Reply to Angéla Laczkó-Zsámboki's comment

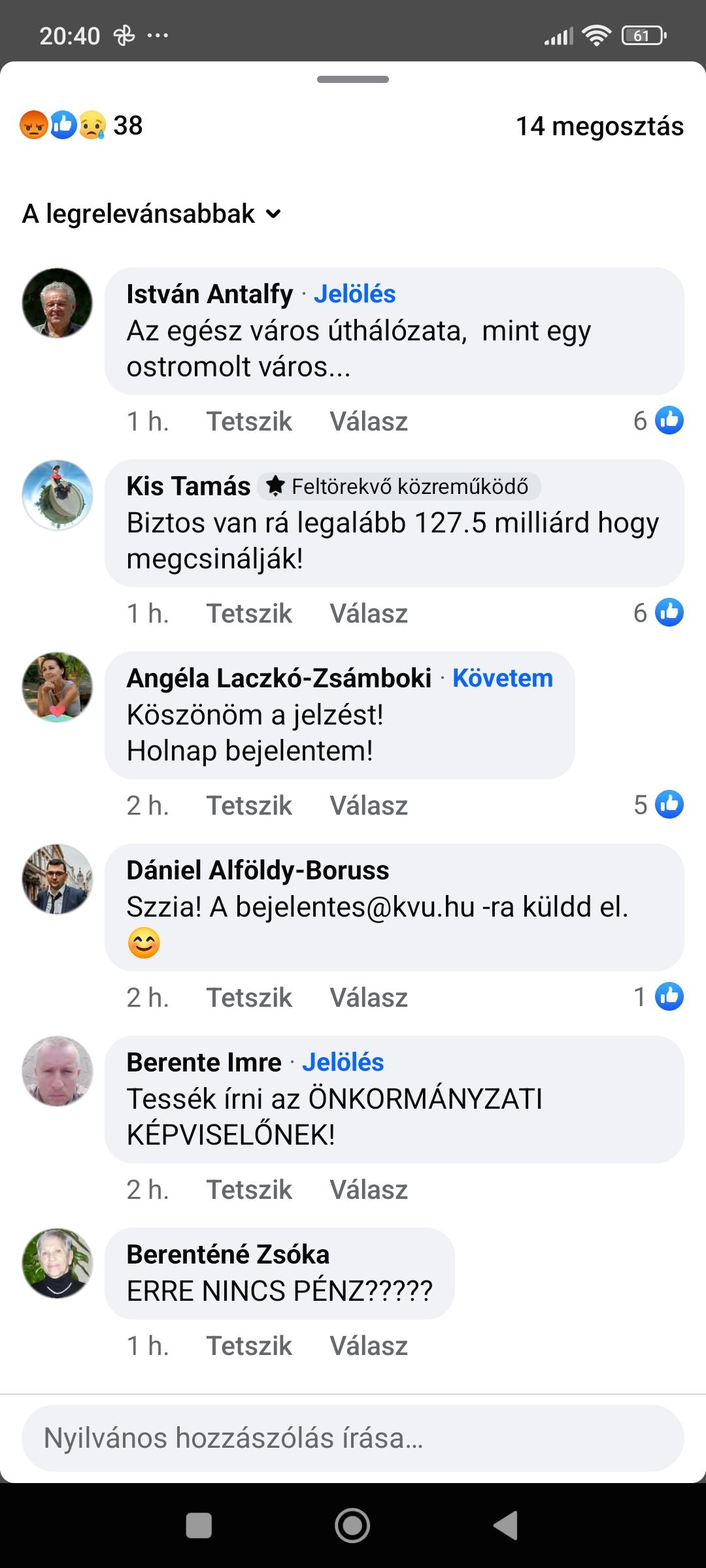(x=369, y=806)
